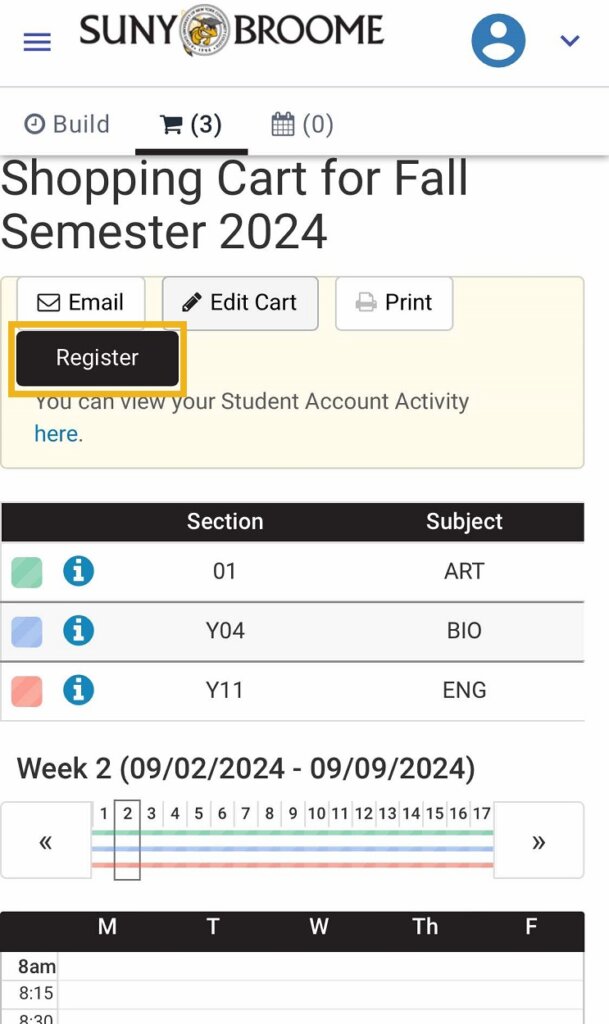The width and height of the screenshot is (609, 1024).
Task: Register for the courses in cart
Action: pos(97,358)
